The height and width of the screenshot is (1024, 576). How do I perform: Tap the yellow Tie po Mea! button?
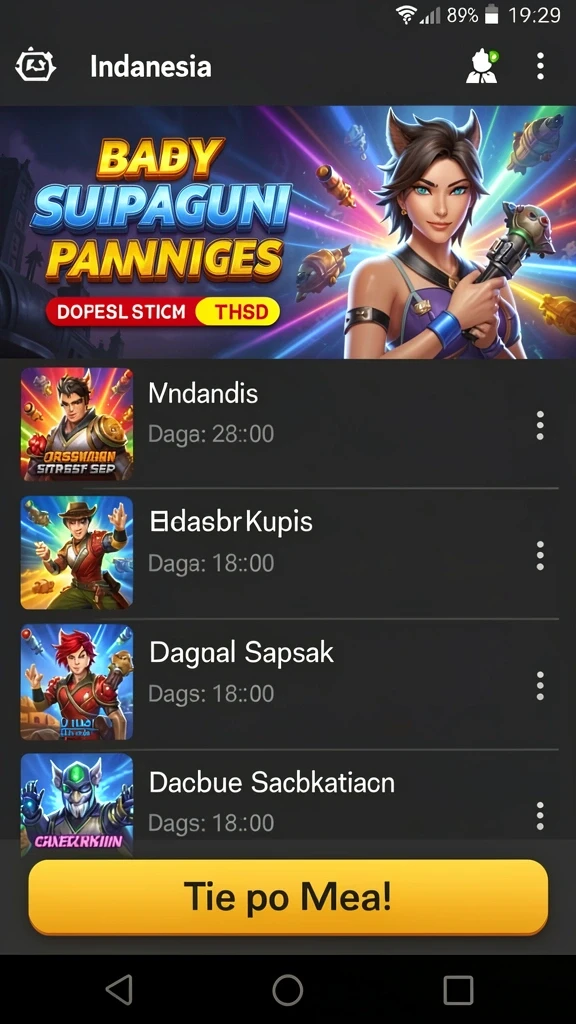point(288,897)
